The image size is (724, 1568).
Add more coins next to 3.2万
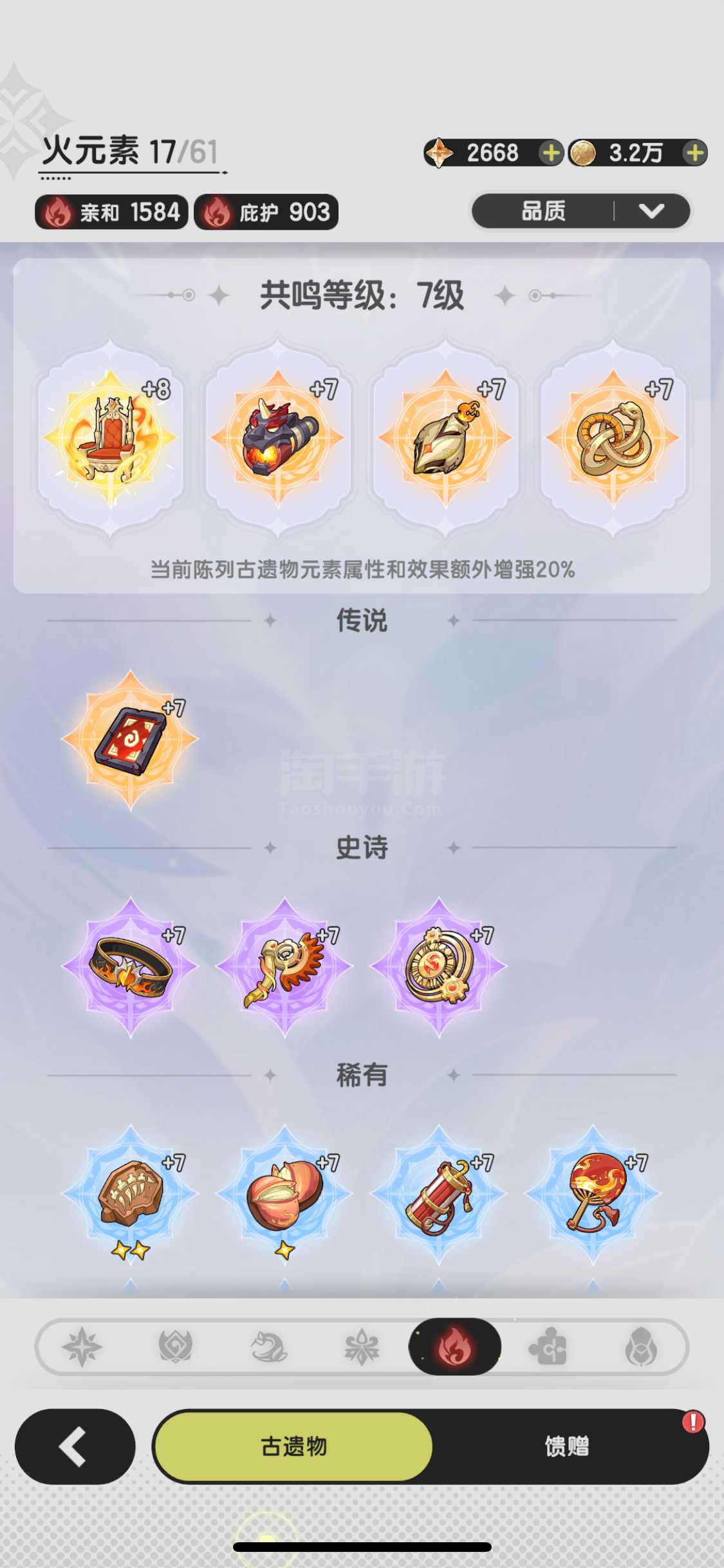(x=694, y=153)
